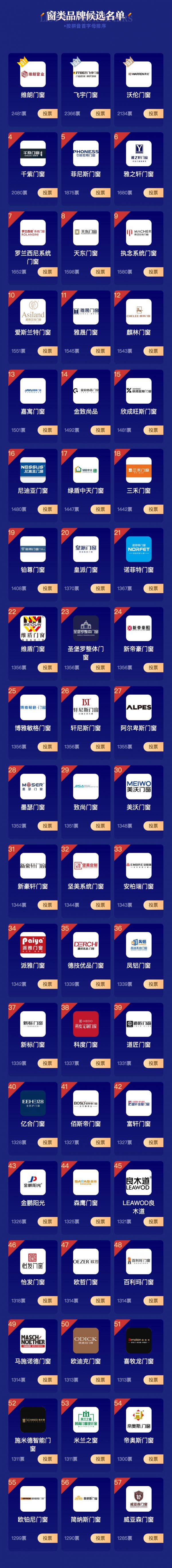This screenshot has height=1568, width=172.
Task: Vote for 威亚森门窗
Action: point(153,1538)
